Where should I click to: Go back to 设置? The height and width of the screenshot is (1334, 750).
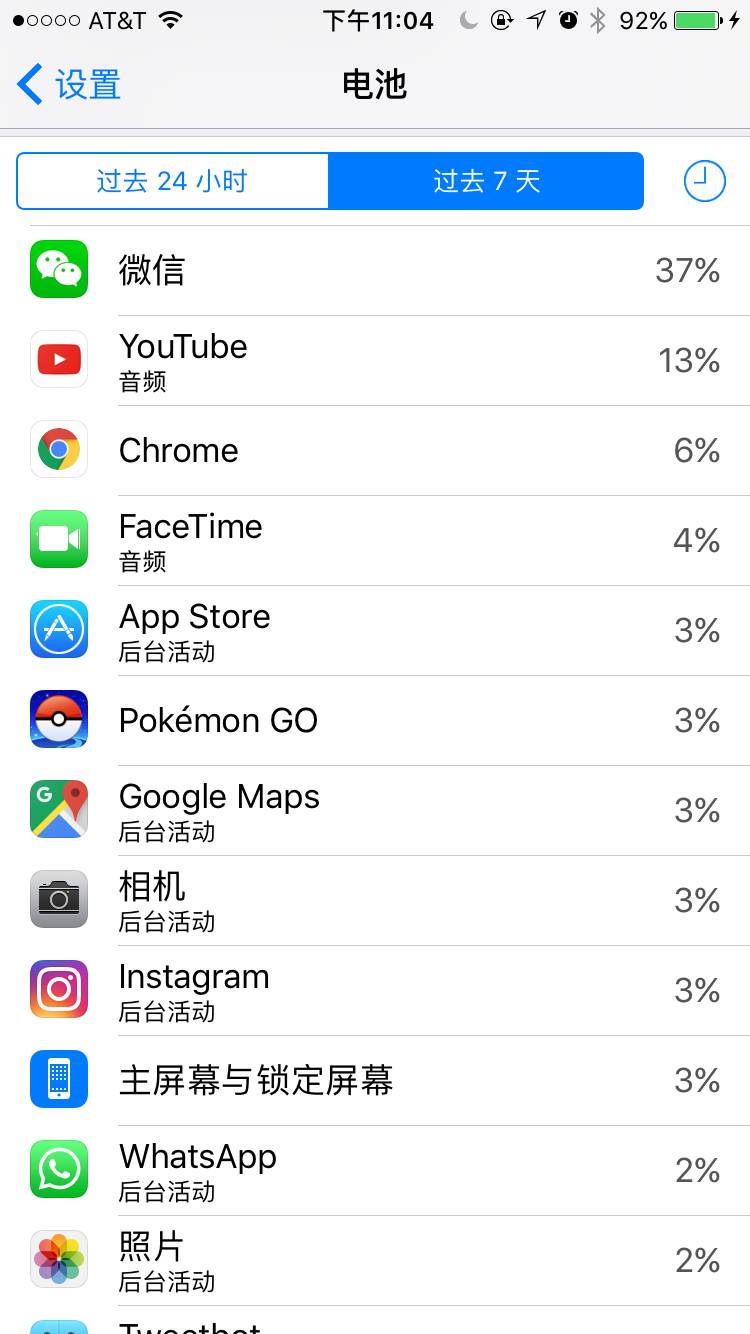click(70, 85)
